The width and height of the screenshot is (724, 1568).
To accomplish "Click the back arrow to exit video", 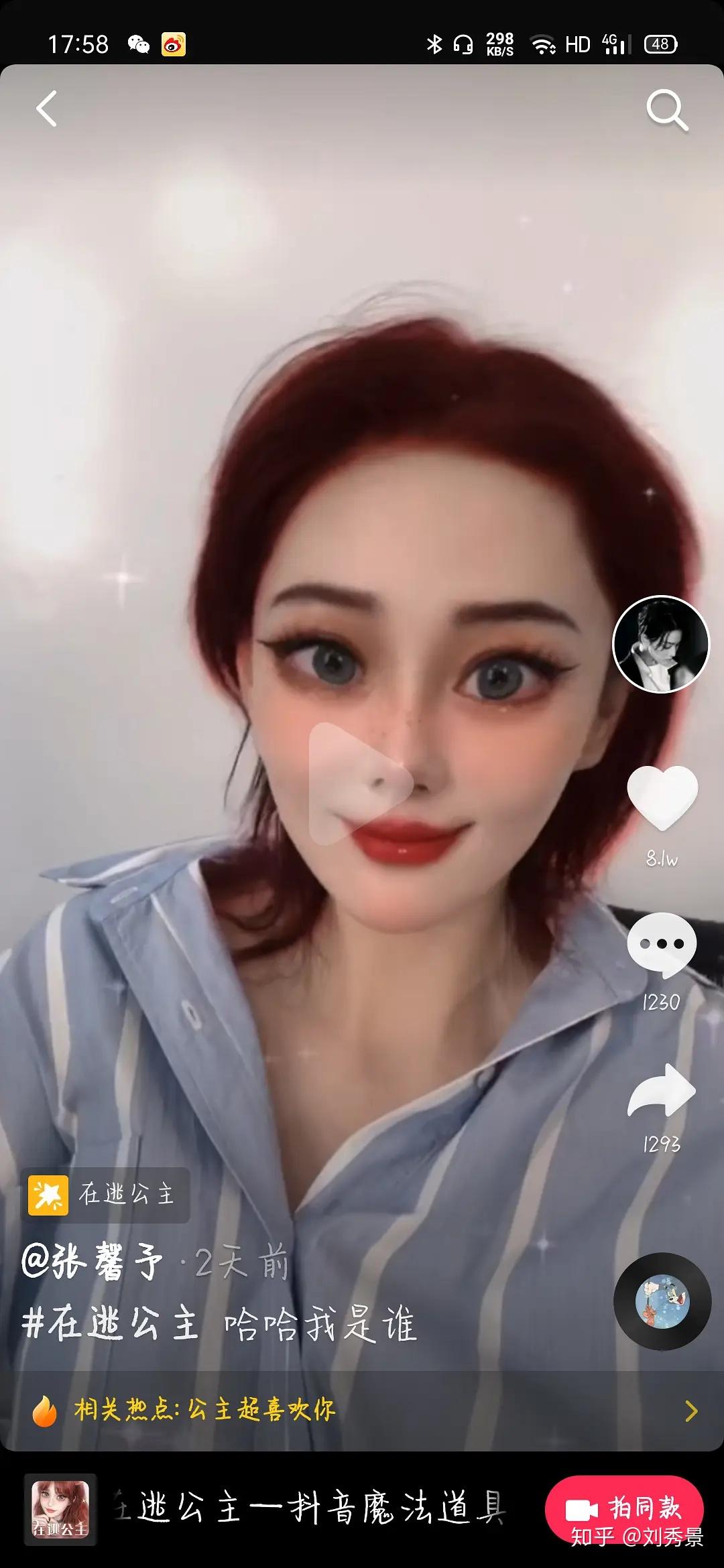I will (x=47, y=109).
